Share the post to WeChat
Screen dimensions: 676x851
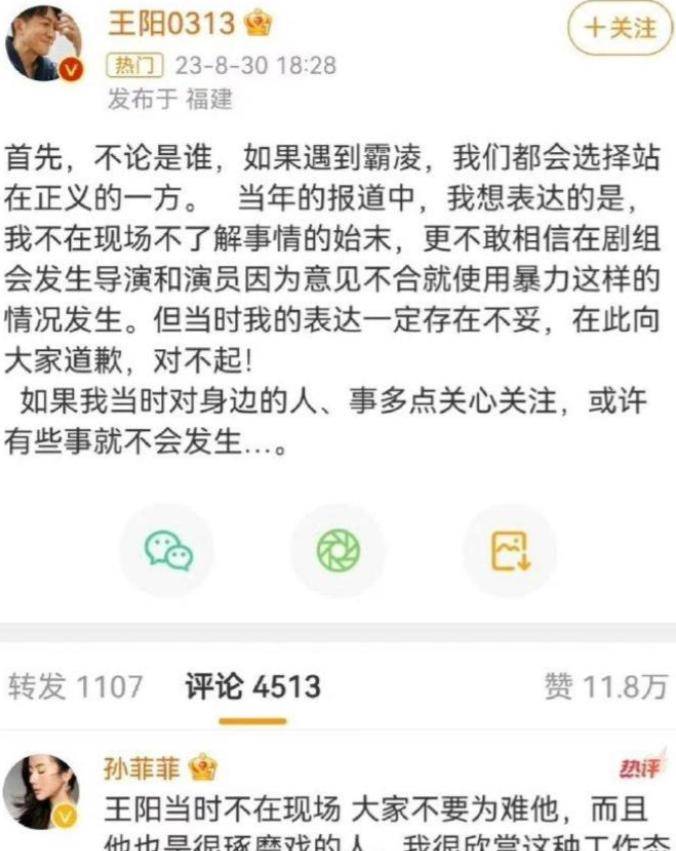point(168,550)
